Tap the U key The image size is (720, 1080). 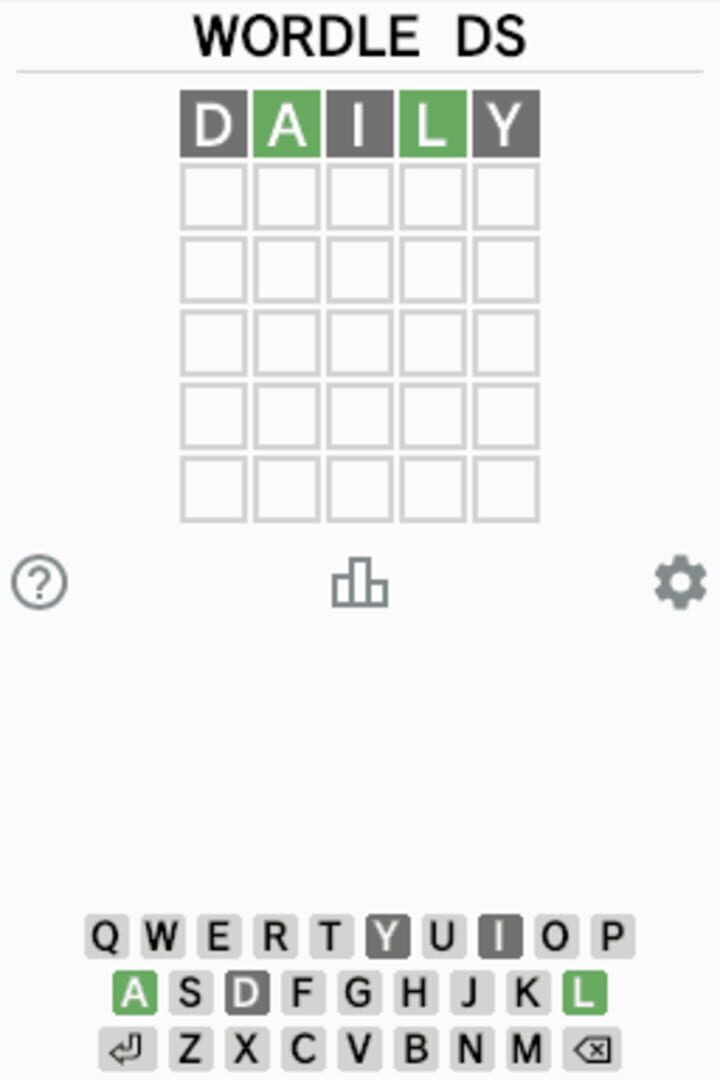[442, 937]
